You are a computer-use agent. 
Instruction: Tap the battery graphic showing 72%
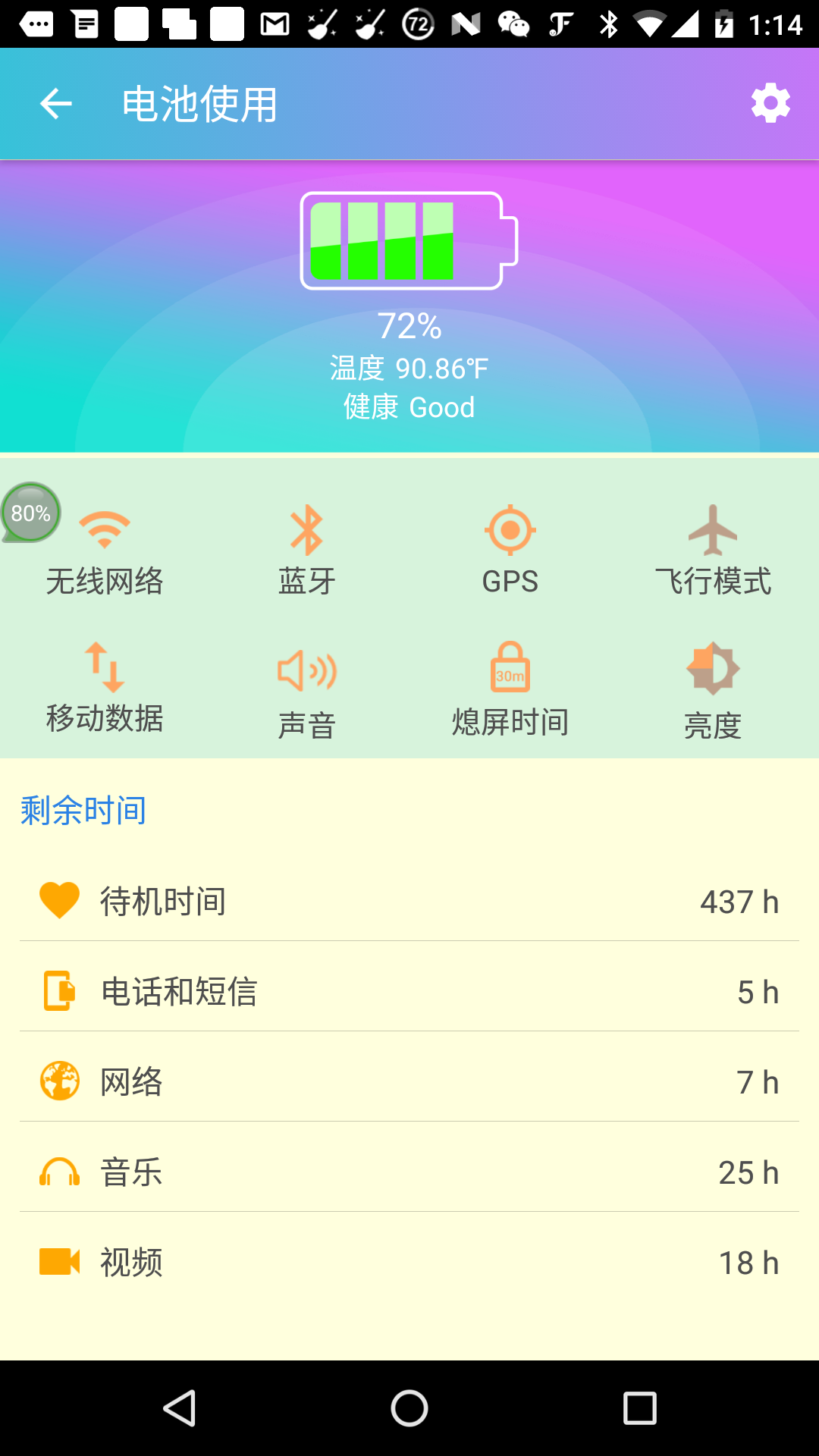pyautogui.click(x=409, y=241)
